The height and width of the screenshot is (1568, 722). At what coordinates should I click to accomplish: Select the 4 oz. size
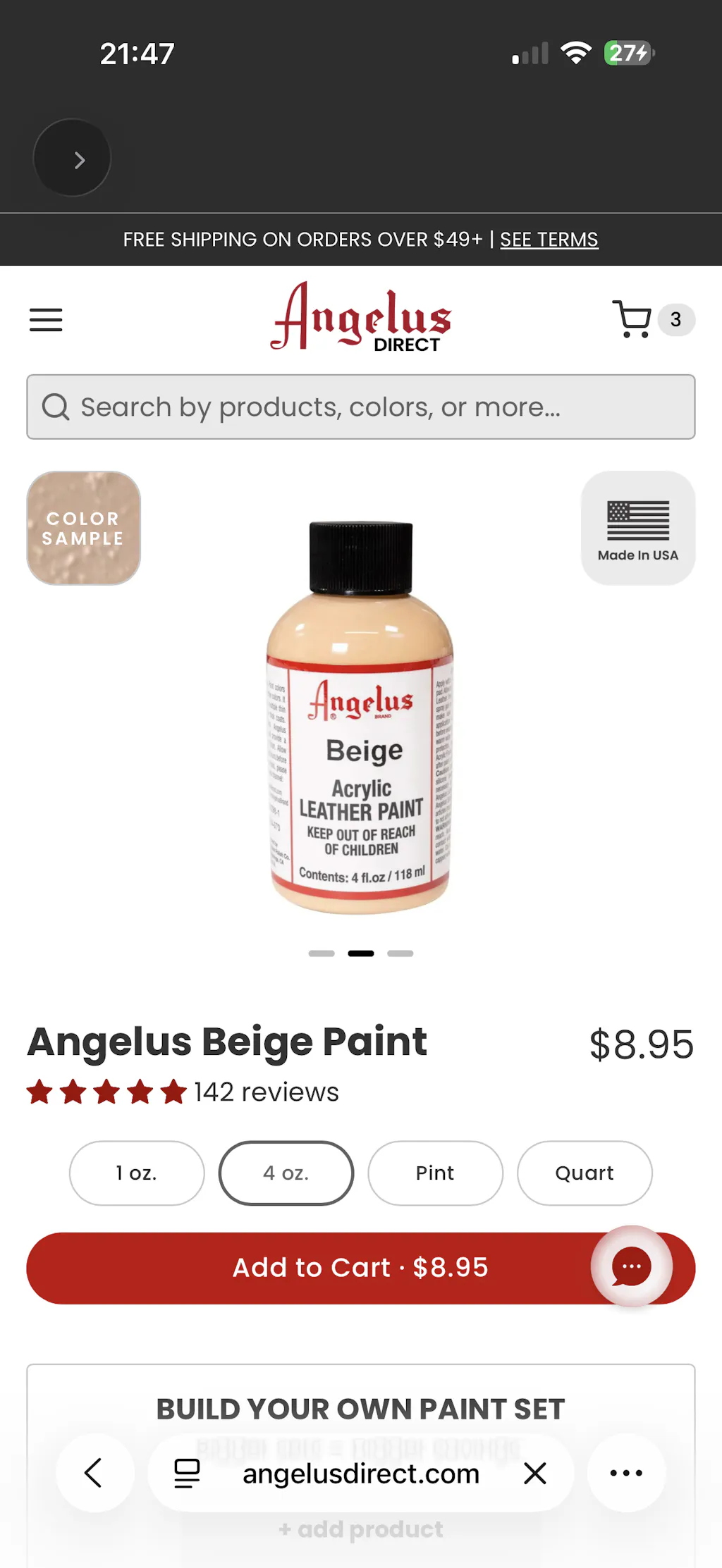point(286,1173)
